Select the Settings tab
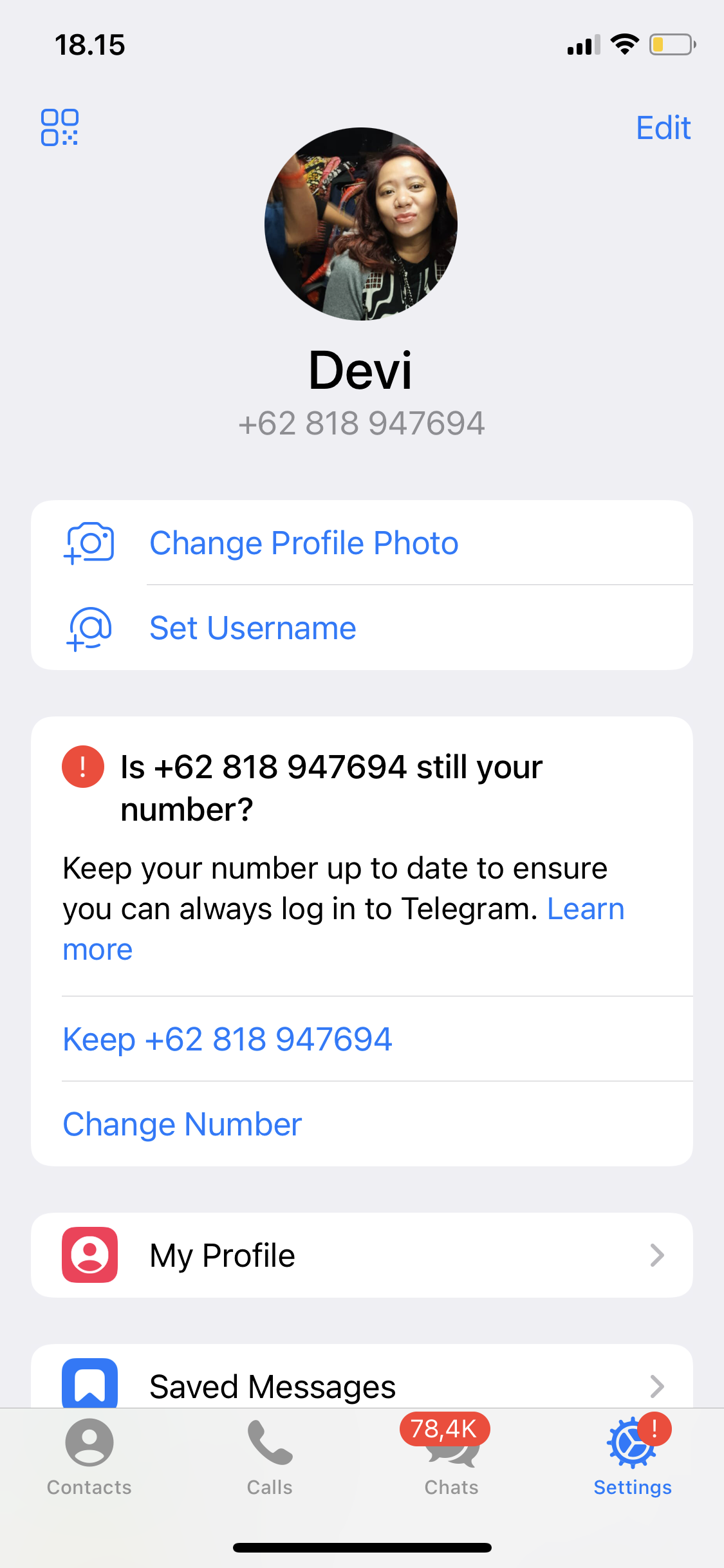724x1568 pixels. click(633, 1457)
